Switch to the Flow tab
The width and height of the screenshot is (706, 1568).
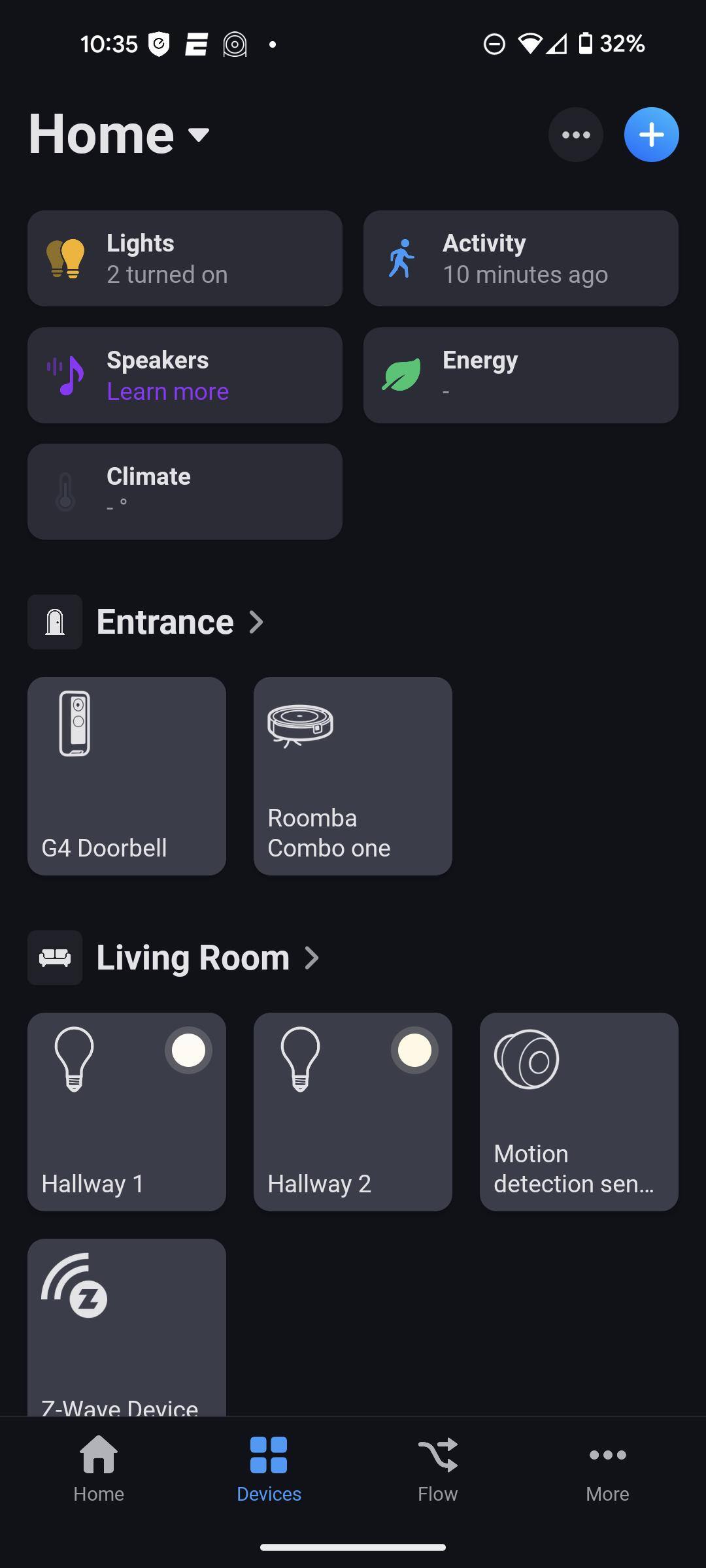[x=437, y=1467]
